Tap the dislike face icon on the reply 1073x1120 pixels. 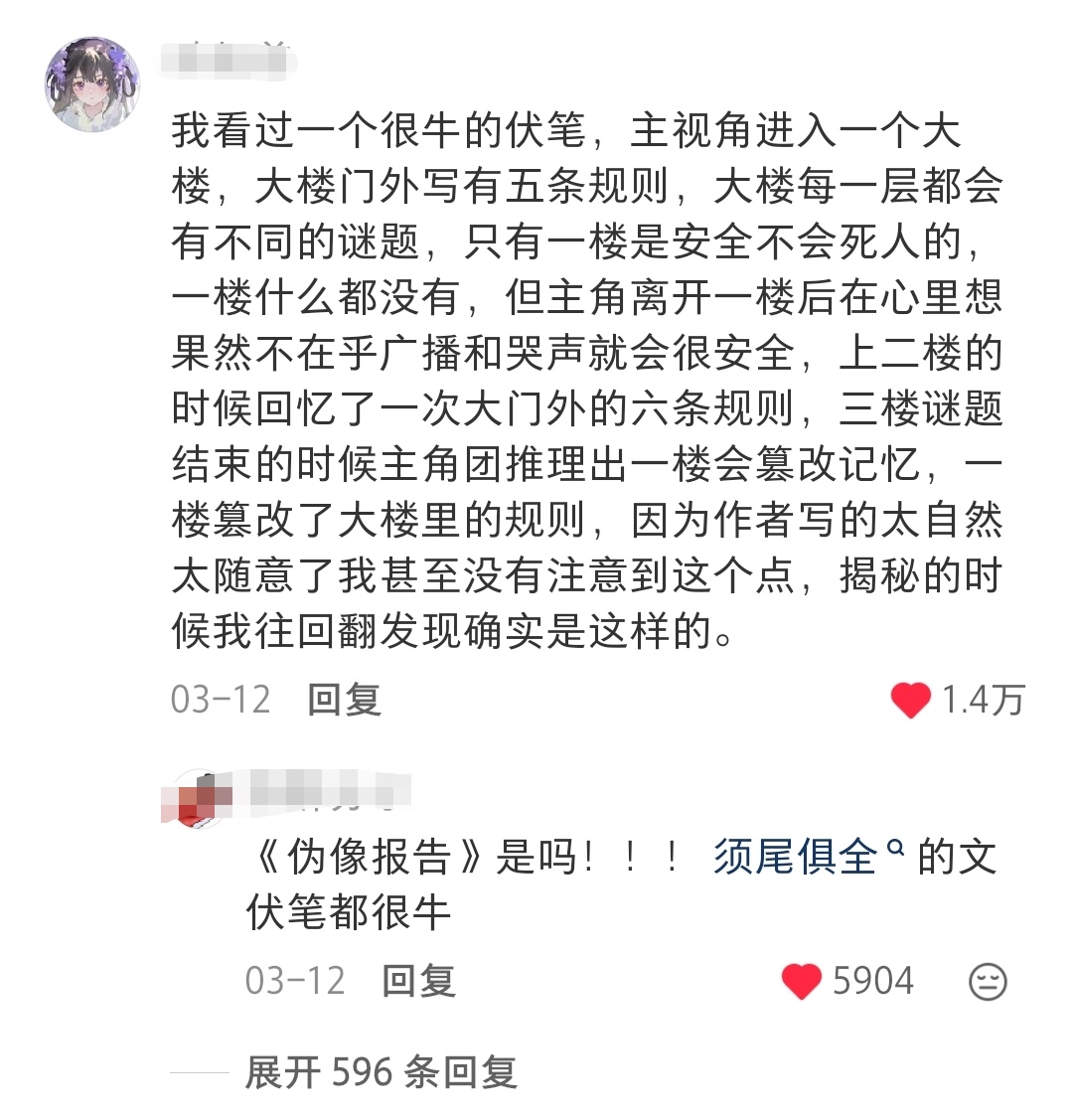(x=988, y=981)
